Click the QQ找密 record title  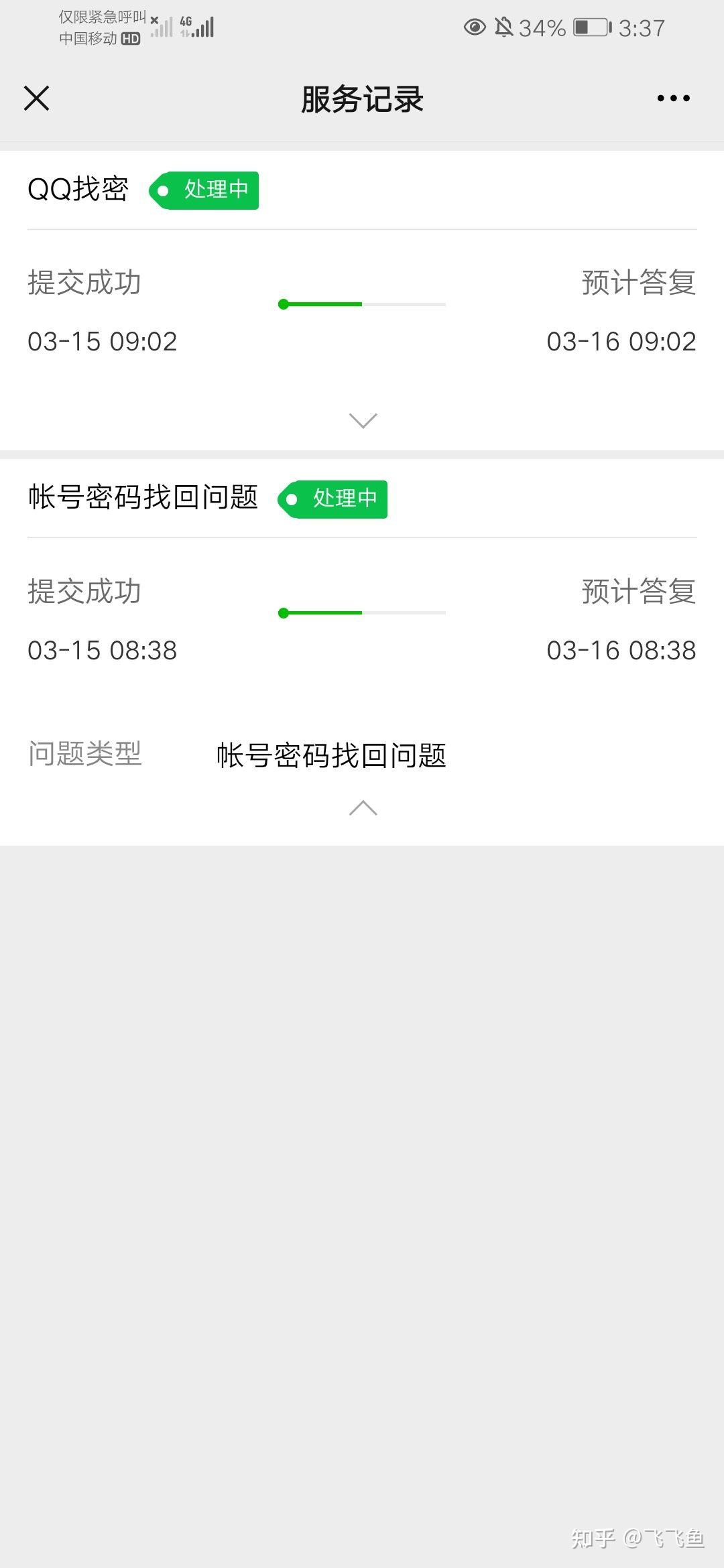[79, 190]
